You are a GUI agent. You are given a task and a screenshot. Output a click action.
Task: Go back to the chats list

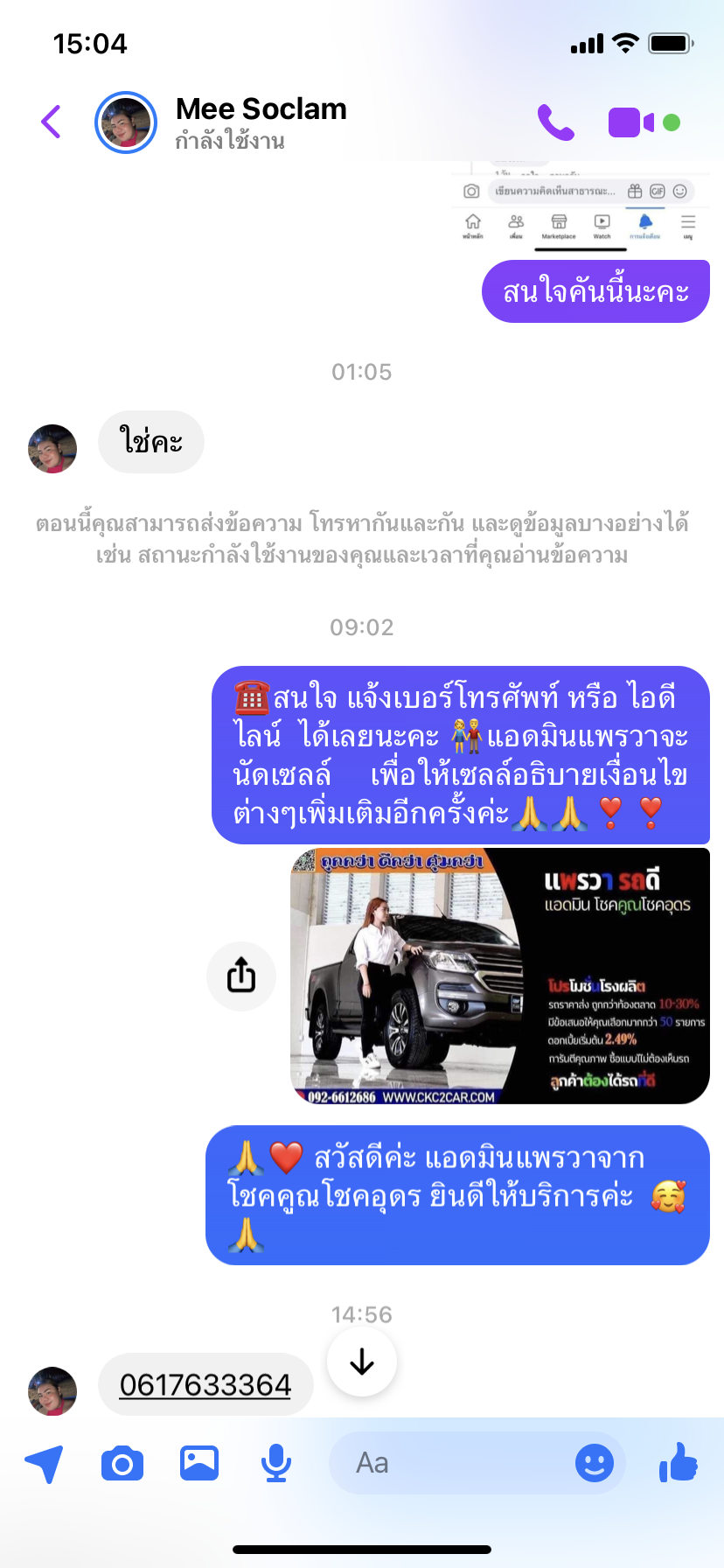click(x=52, y=122)
